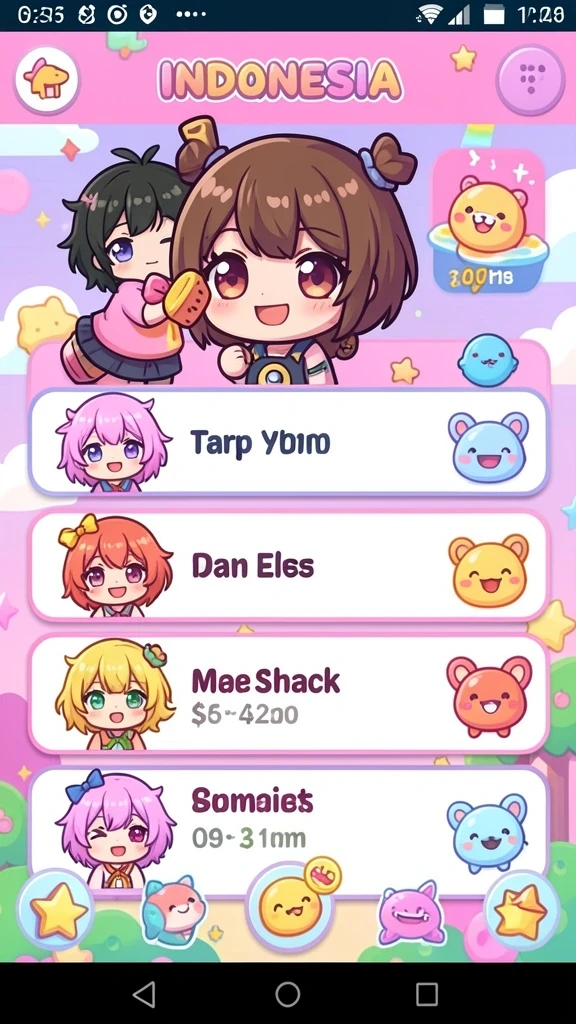Tap the left star button in bottom bar

tap(56, 910)
